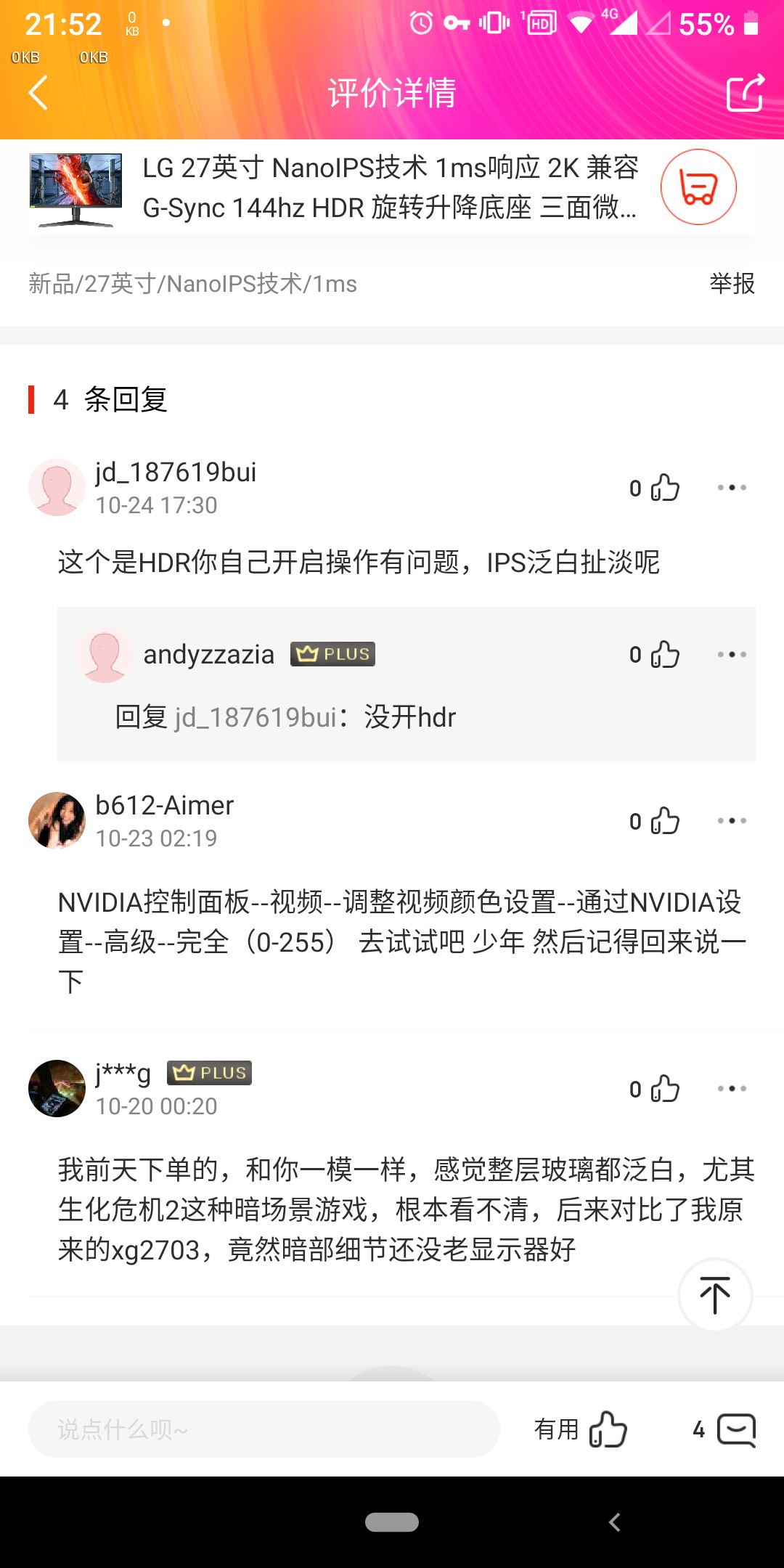
Task: Go back from the review details page
Action: [x=38, y=93]
